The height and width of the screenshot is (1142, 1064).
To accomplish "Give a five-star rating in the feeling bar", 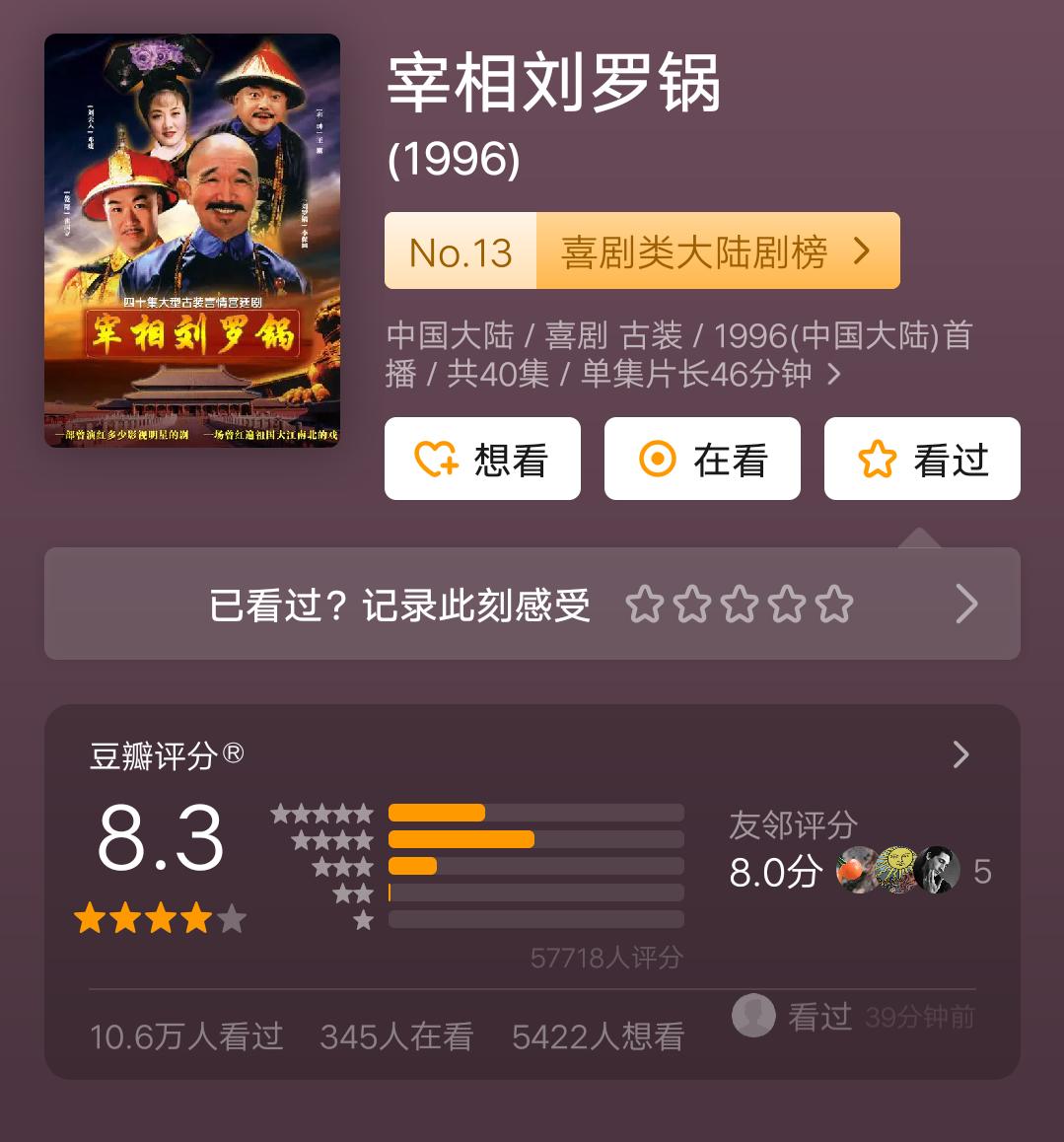I will [834, 604].
